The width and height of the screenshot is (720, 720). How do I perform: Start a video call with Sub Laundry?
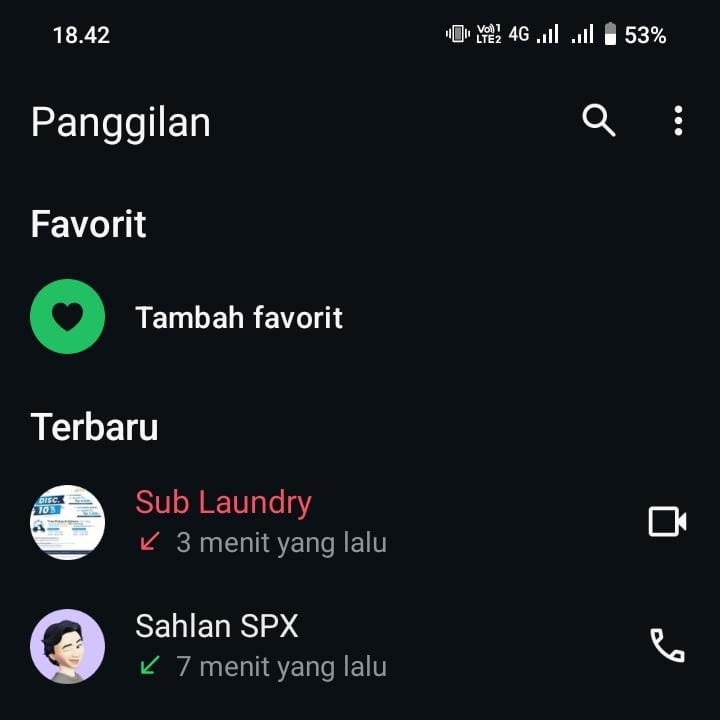click(x=667, y=521)
